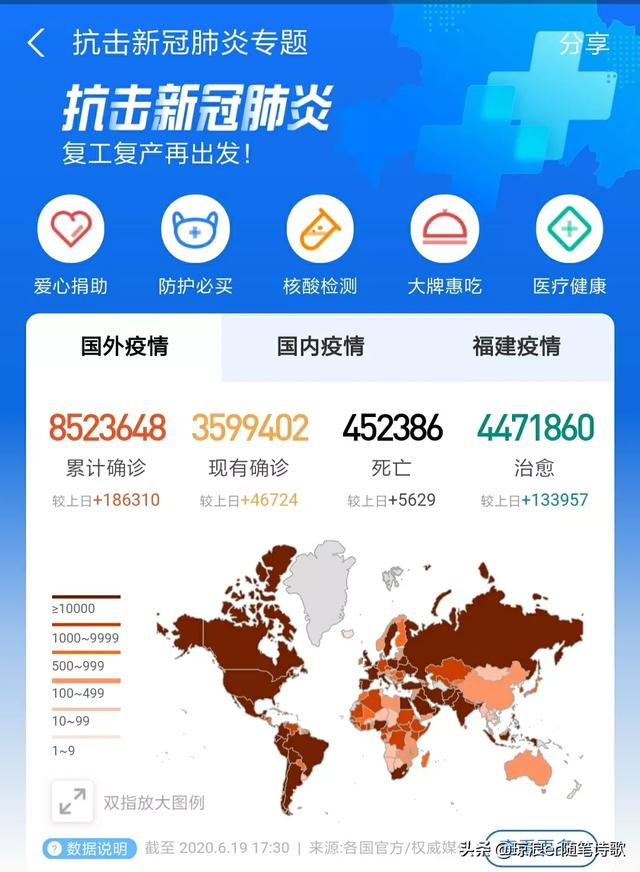
Task: Tap the expand map icon
Action: click(x=72, y=801)
